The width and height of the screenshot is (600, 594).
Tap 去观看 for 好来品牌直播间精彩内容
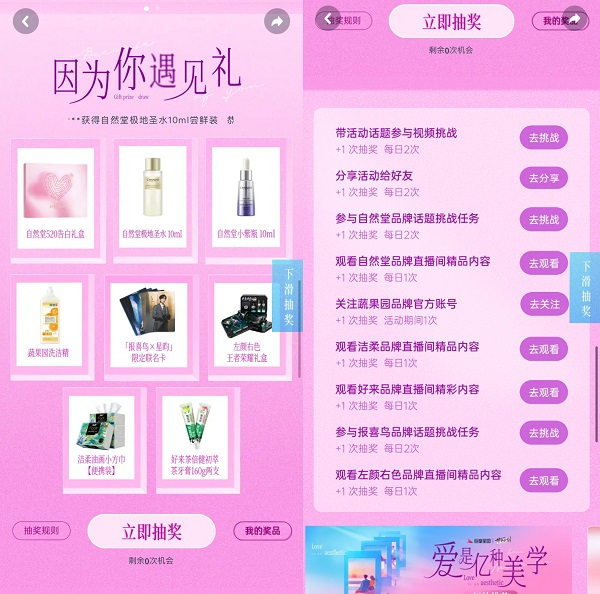(x=543, y=391)
